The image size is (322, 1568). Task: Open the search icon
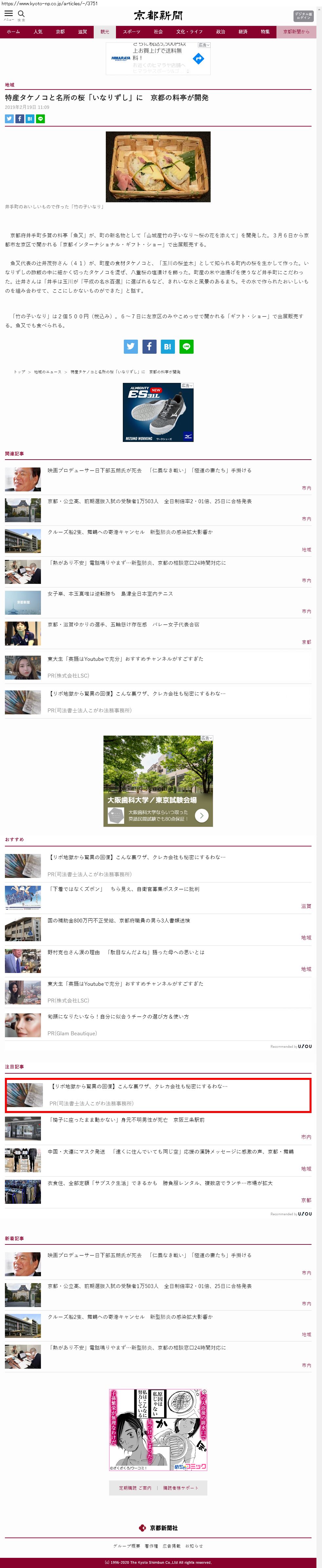tap(21, 14)
